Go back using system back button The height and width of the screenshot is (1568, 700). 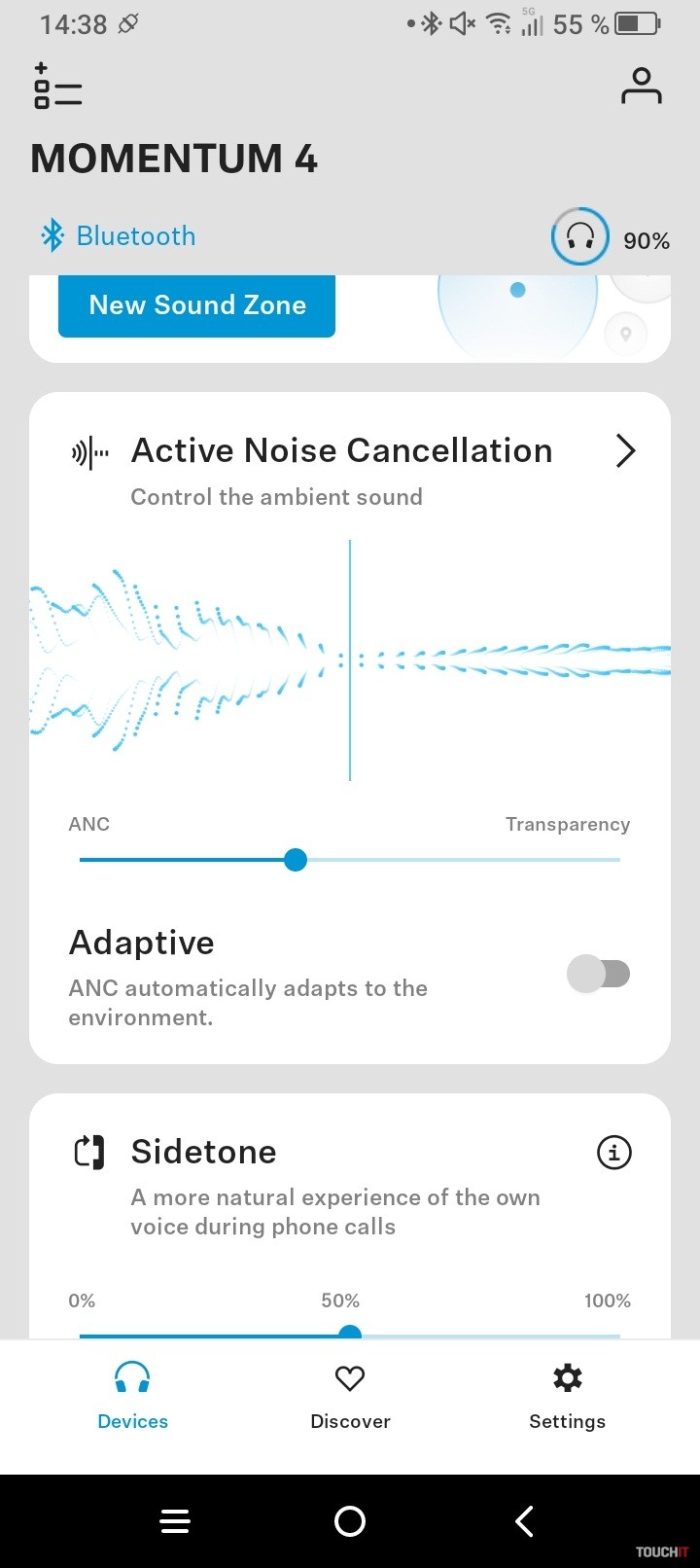[525, 1520]
